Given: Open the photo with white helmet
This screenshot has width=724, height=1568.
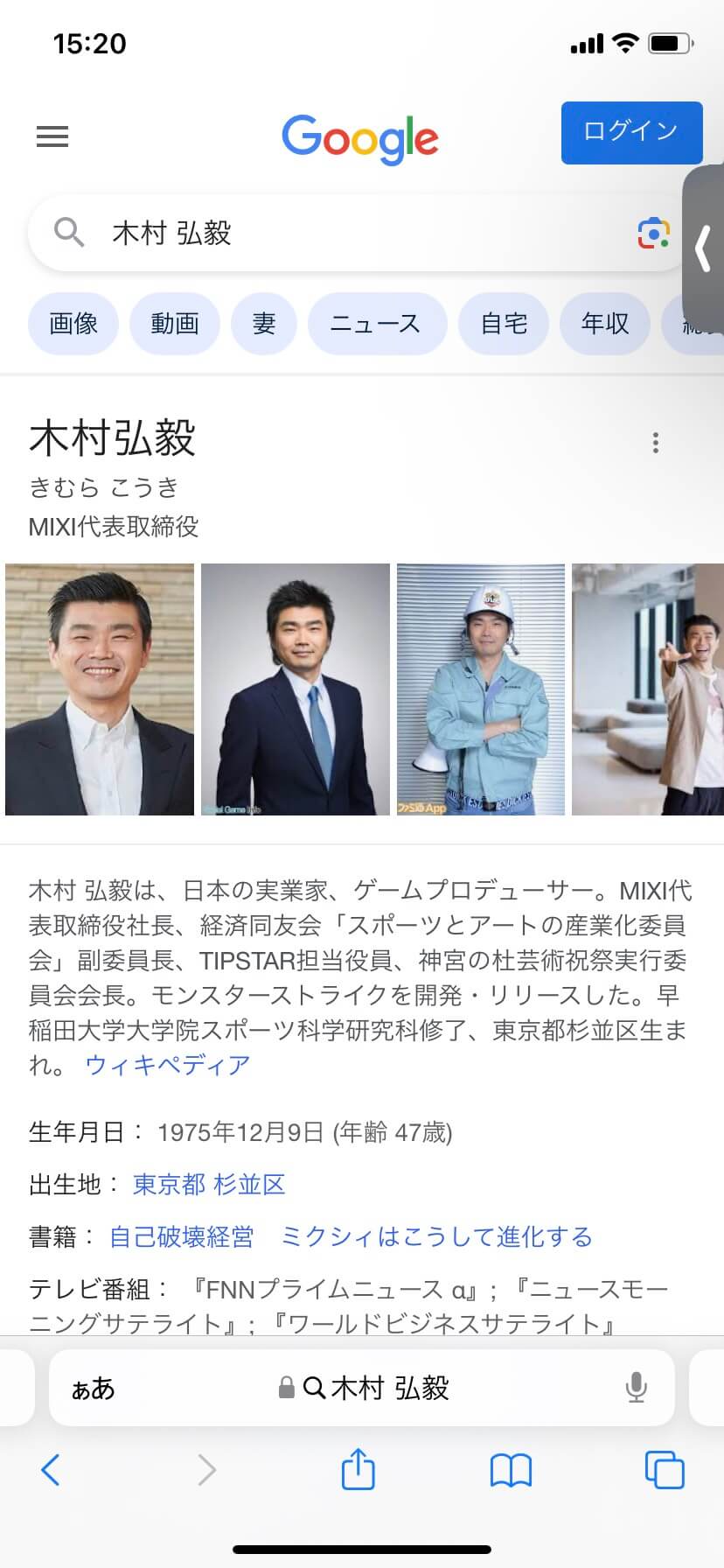Looking at the screenshot, I should tap(481, 689).
